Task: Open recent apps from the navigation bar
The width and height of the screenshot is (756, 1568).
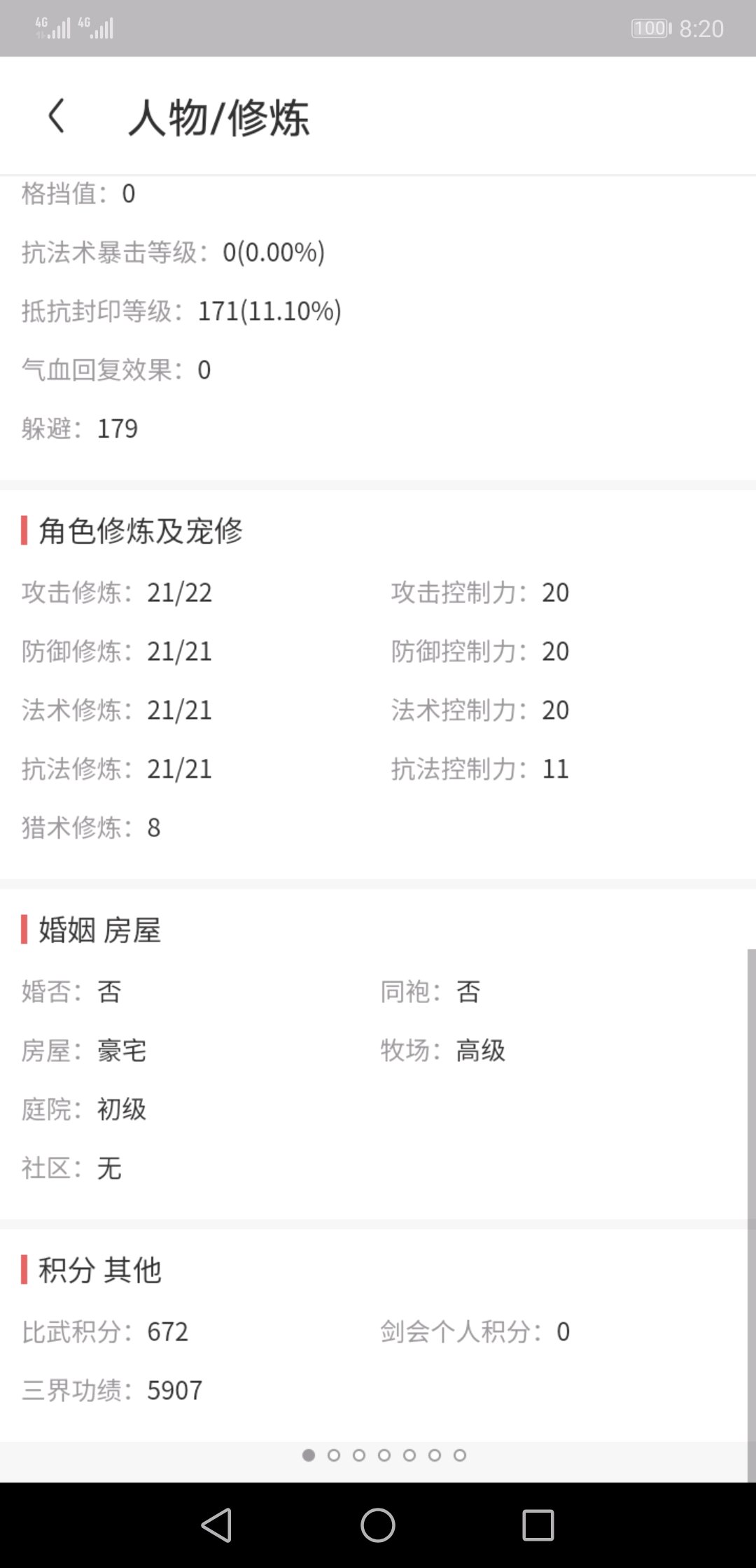Action: point(538,1525)
